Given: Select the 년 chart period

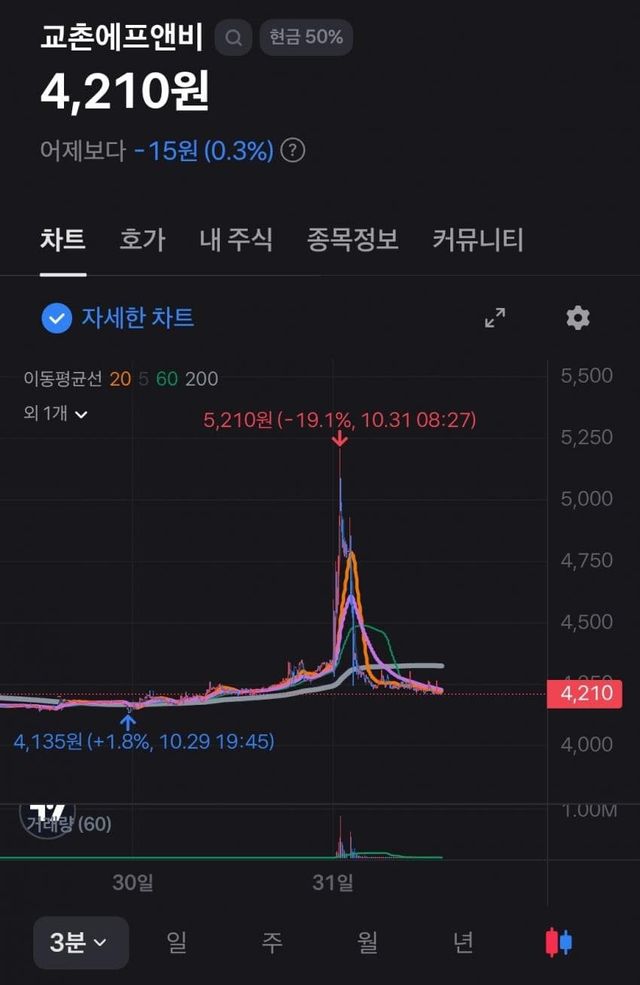Looking at the screenshot, I should pyautogui.click(x=462, y=942).
